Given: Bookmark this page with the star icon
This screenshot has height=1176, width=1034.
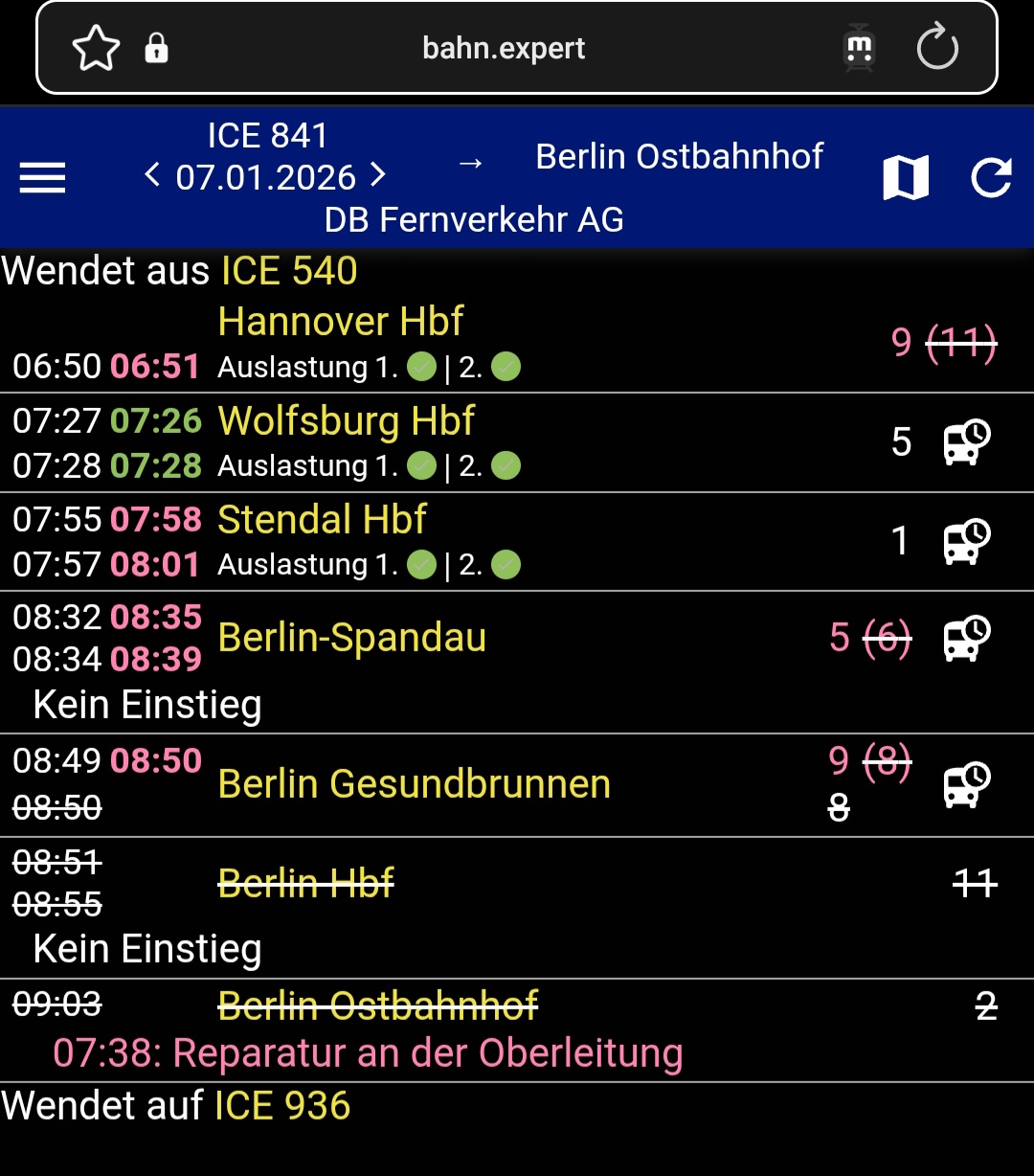Looking at the screenshot, I should pyautogui.click(x=96, y=49).
